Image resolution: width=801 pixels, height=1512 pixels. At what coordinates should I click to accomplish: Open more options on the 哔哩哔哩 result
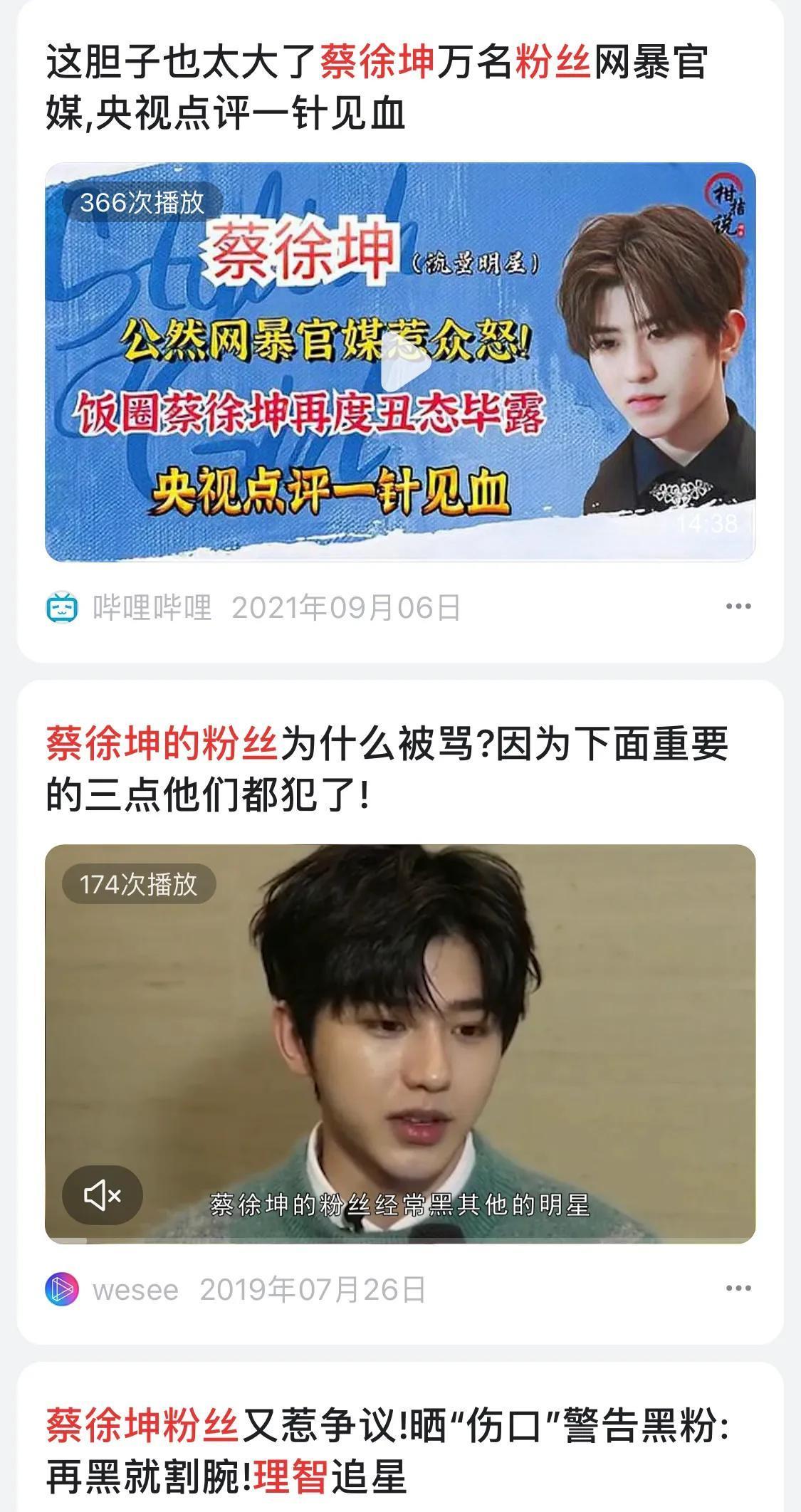(738, 607)
